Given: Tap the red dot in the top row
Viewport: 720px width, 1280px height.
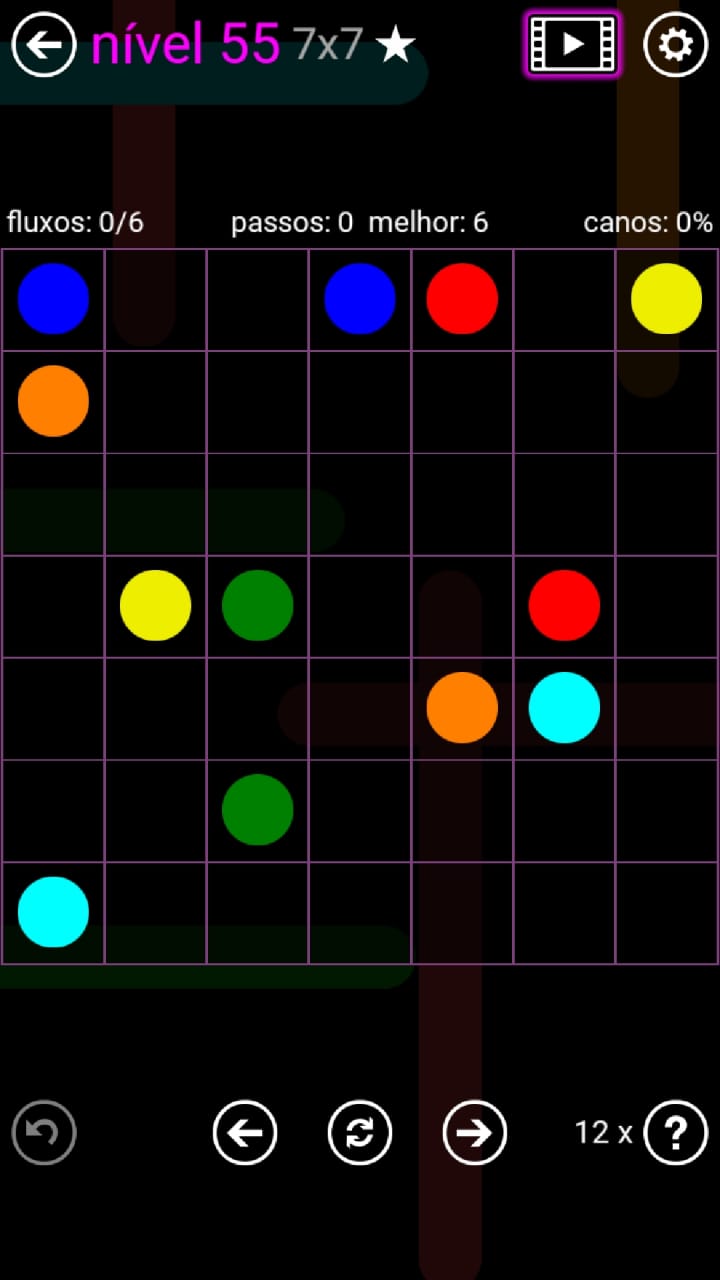Looking at the screenshot, I should (x=462, y=298).
